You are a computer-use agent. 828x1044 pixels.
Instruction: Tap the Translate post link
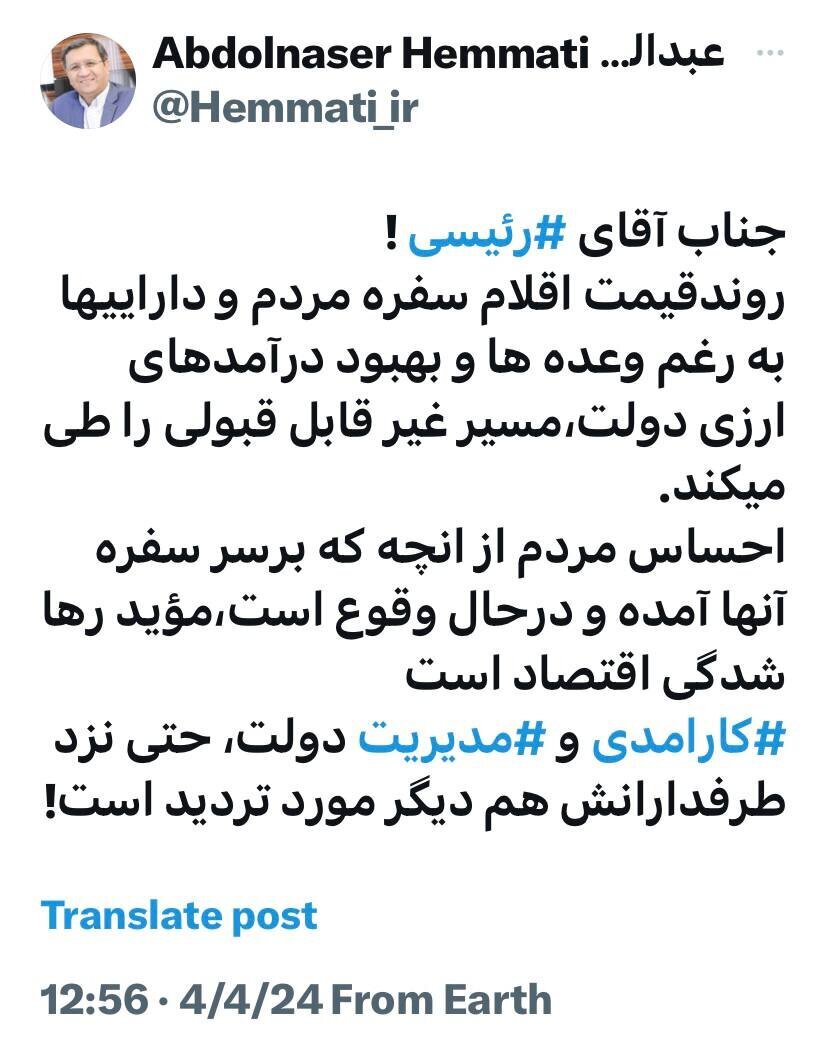179,915
